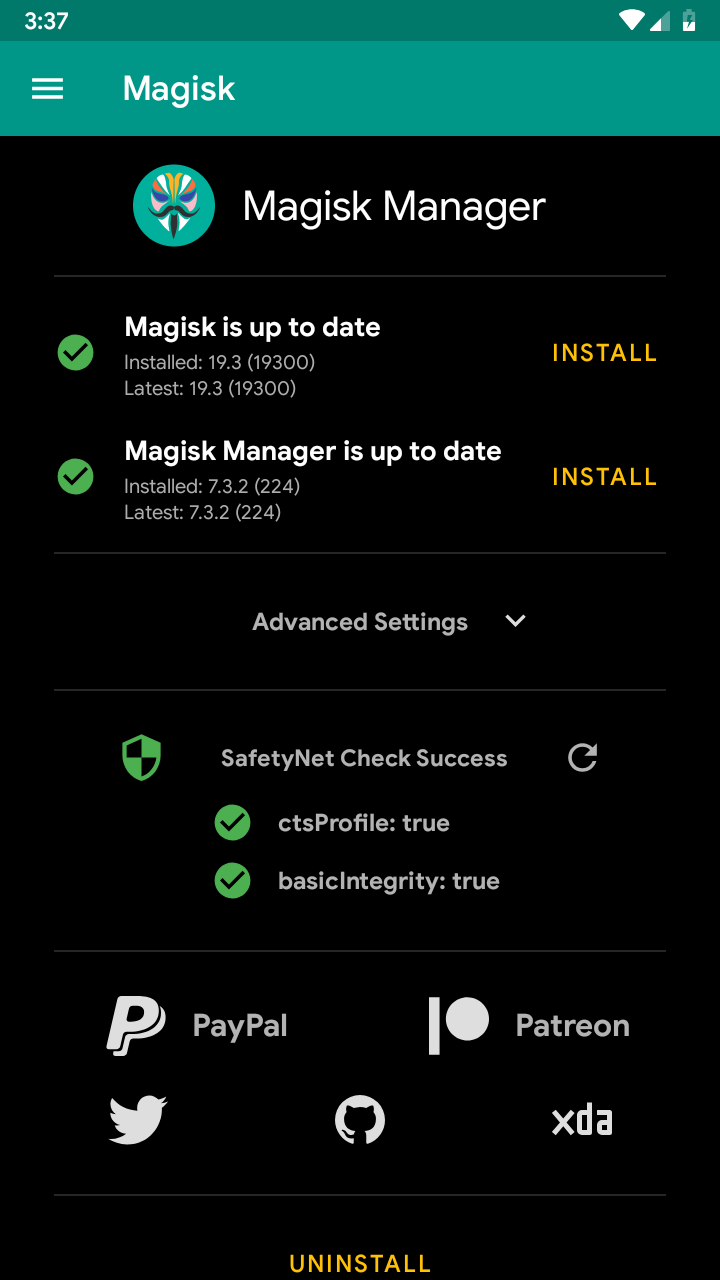
Task: Click the ctsProfile checkmark
Action: (232, 822)
